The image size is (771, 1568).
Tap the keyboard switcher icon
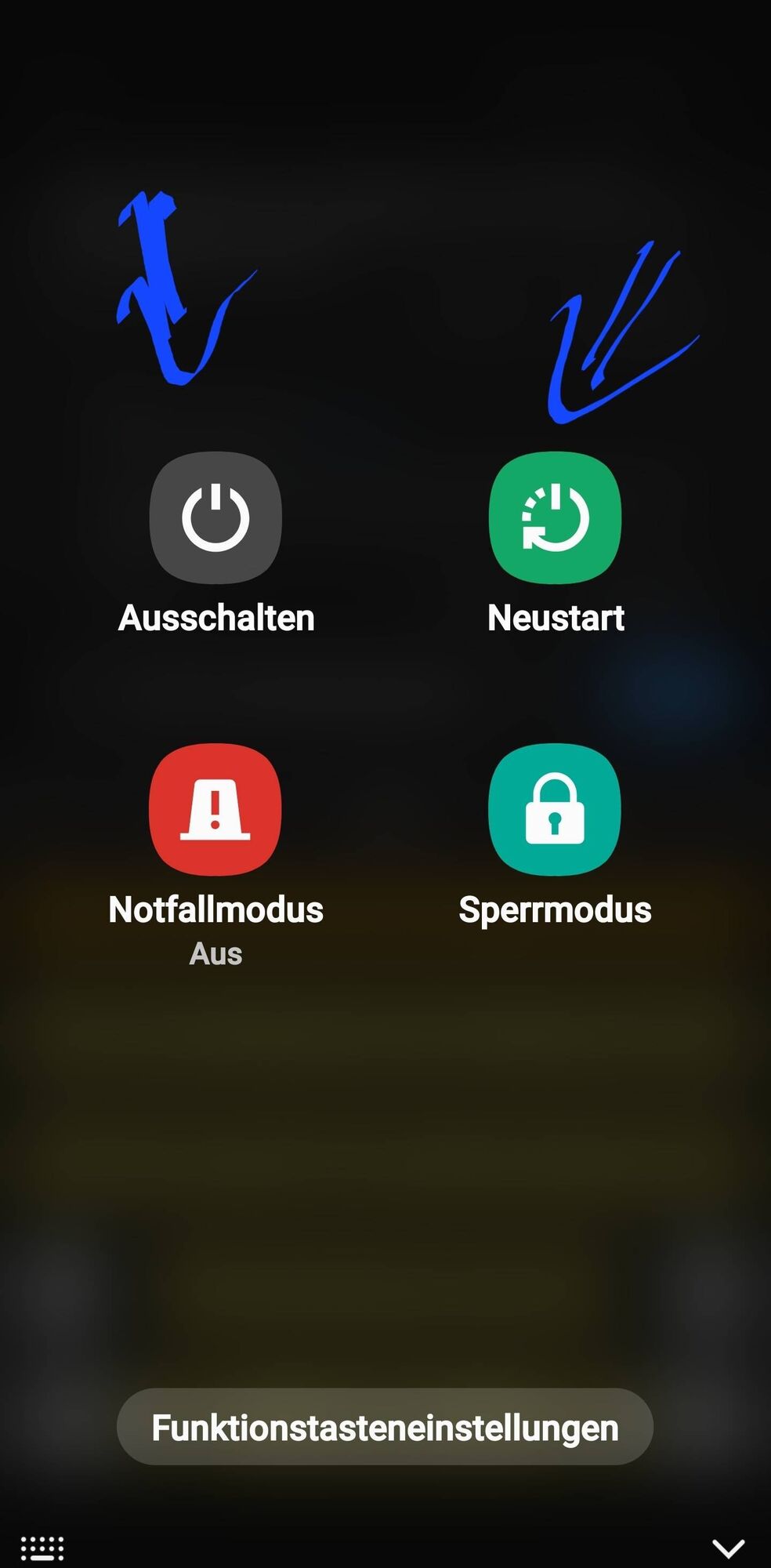tap(42, 1548)
